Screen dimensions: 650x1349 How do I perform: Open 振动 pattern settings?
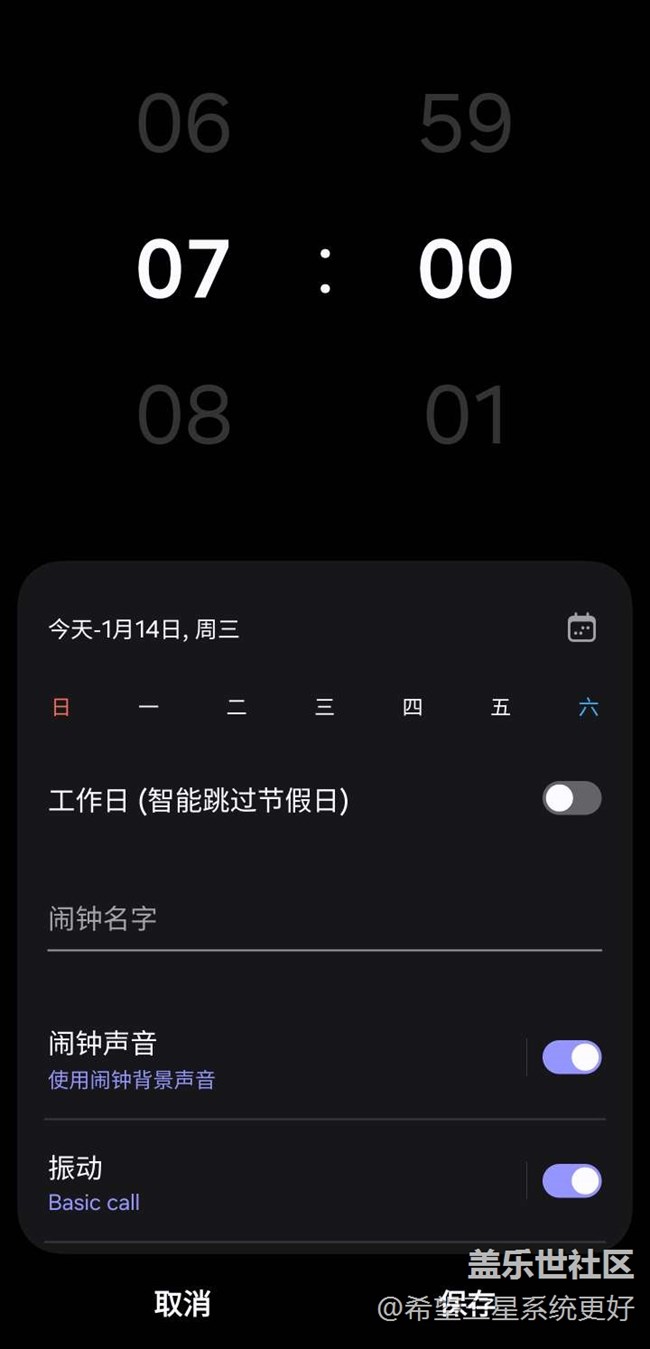(270, 1182)
